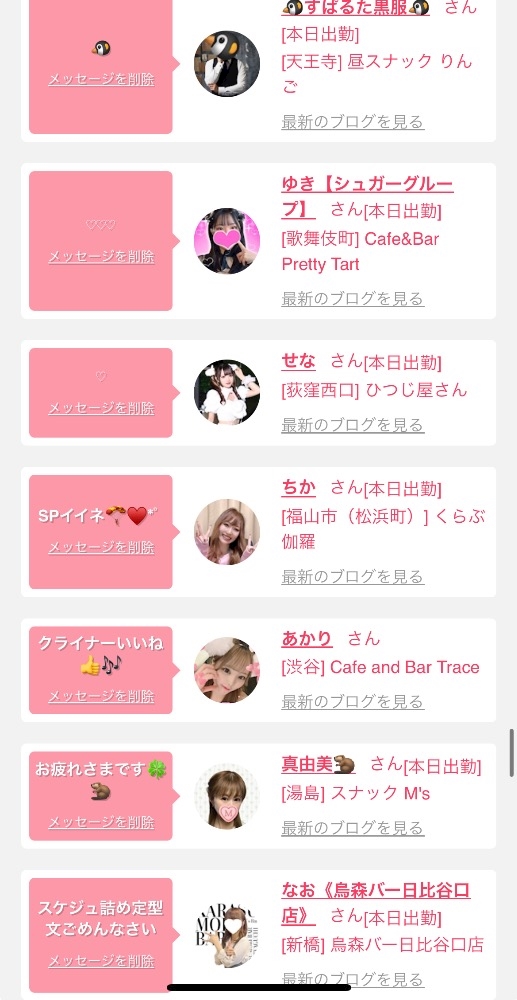Delete the penguin emoji message

click(101, 80)
